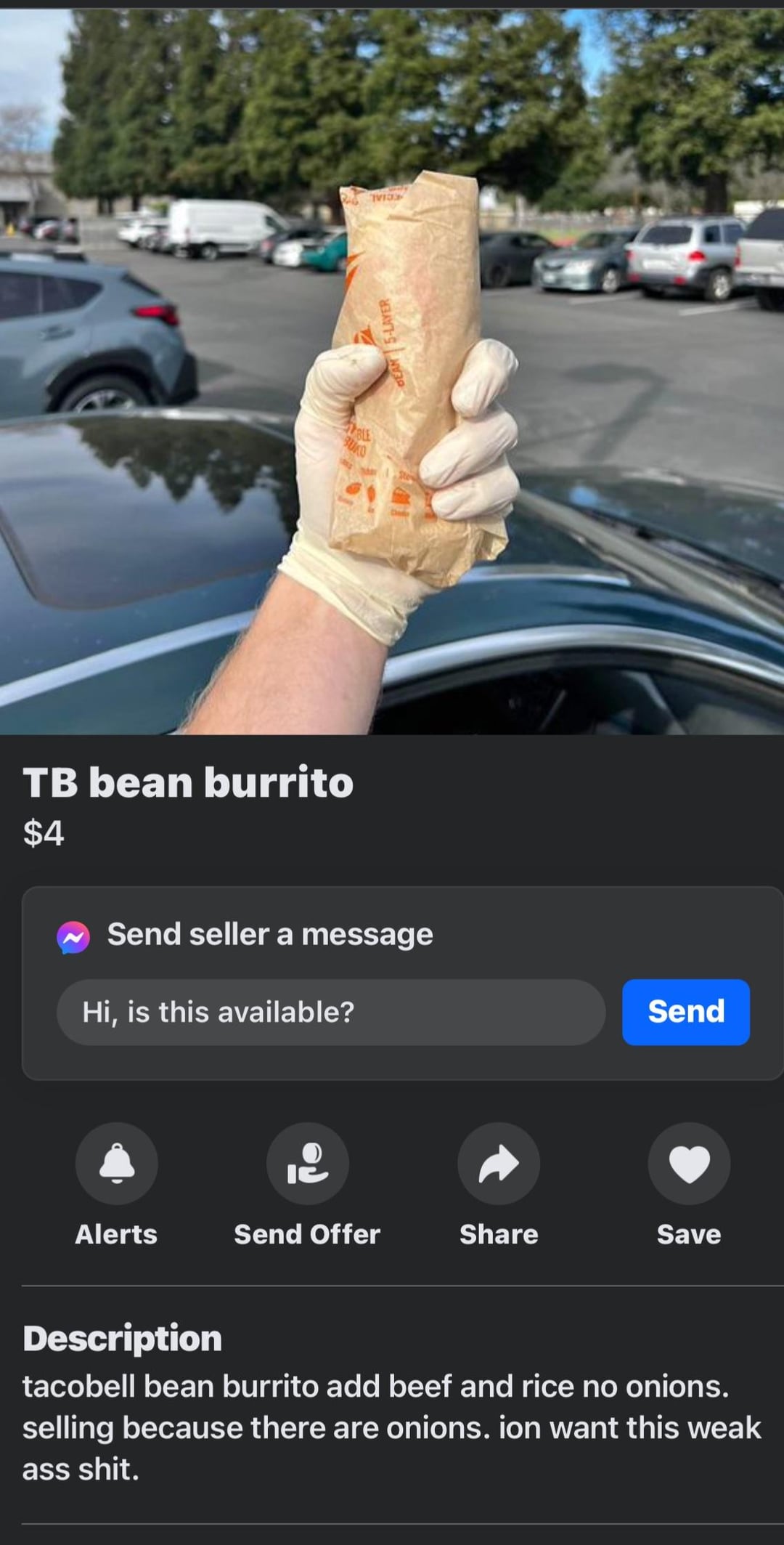
Task: Save the listing with the heart
Action: pos(688,1164)
